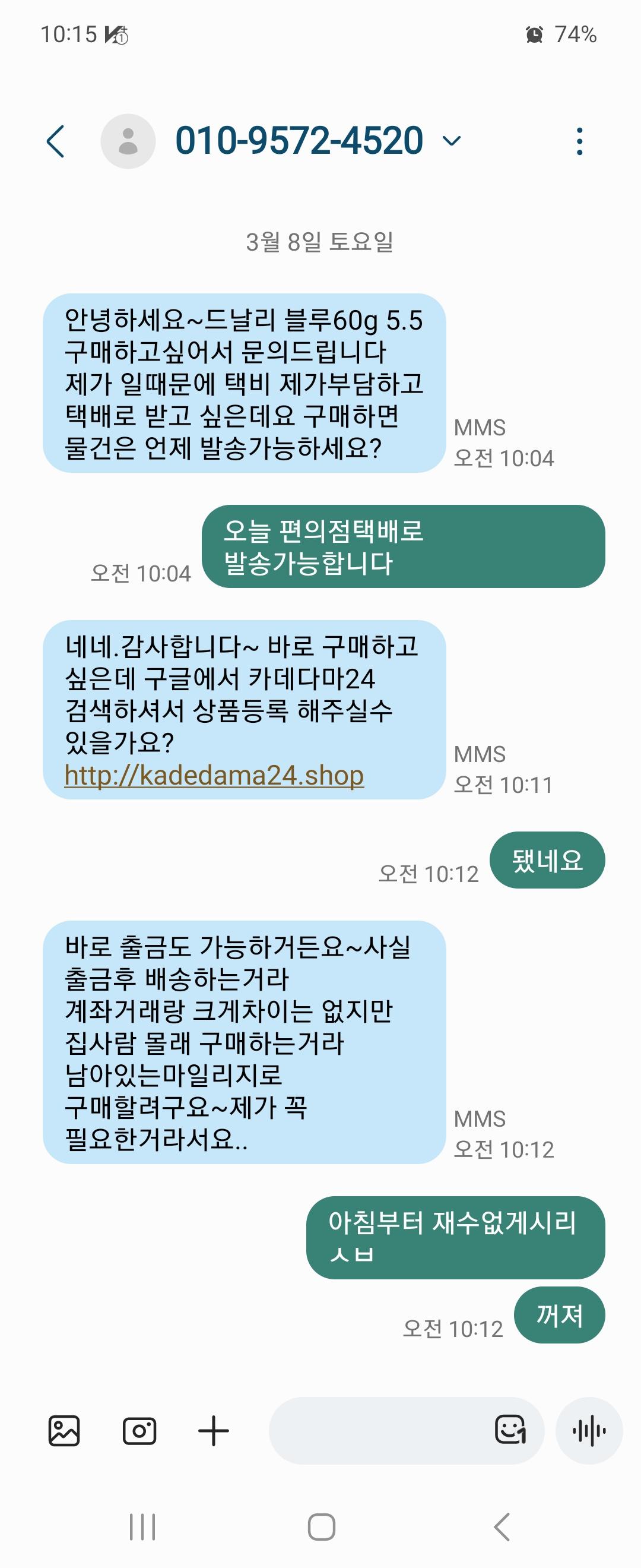Open the camera to take a photo
The image size is (641, 1568).
139,1430
